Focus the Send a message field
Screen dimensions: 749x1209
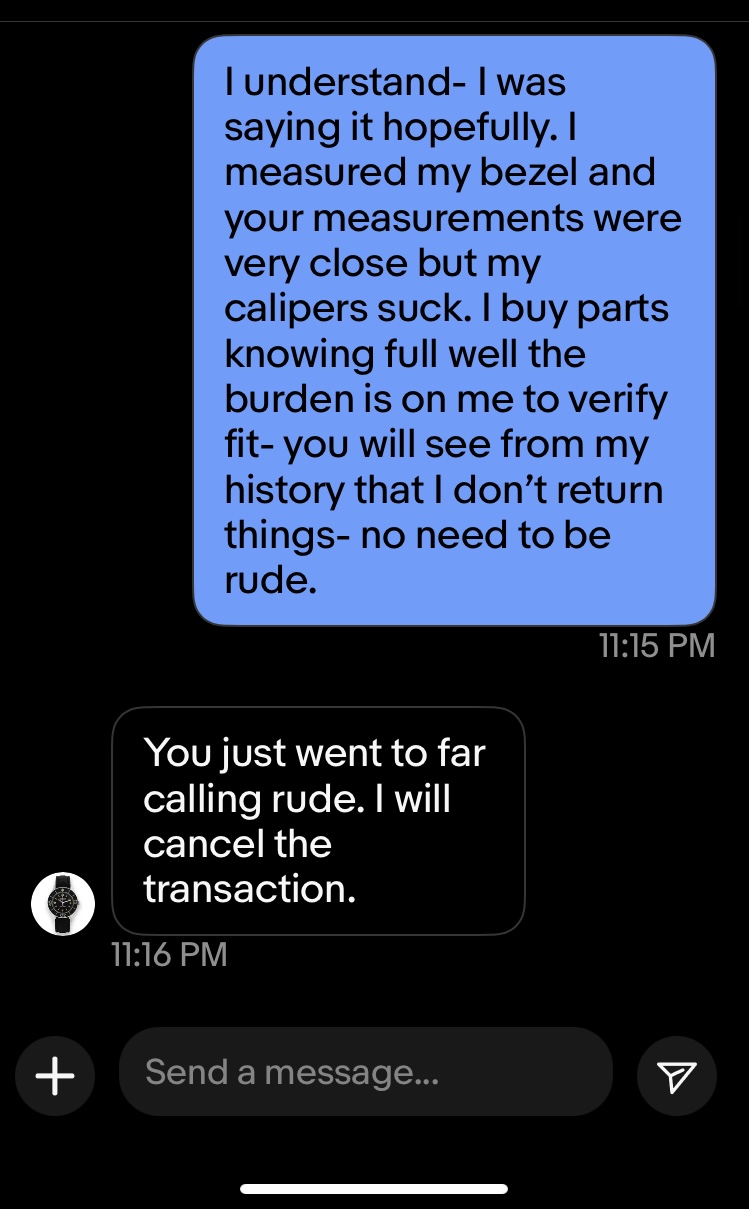[x=365, y=1072]
